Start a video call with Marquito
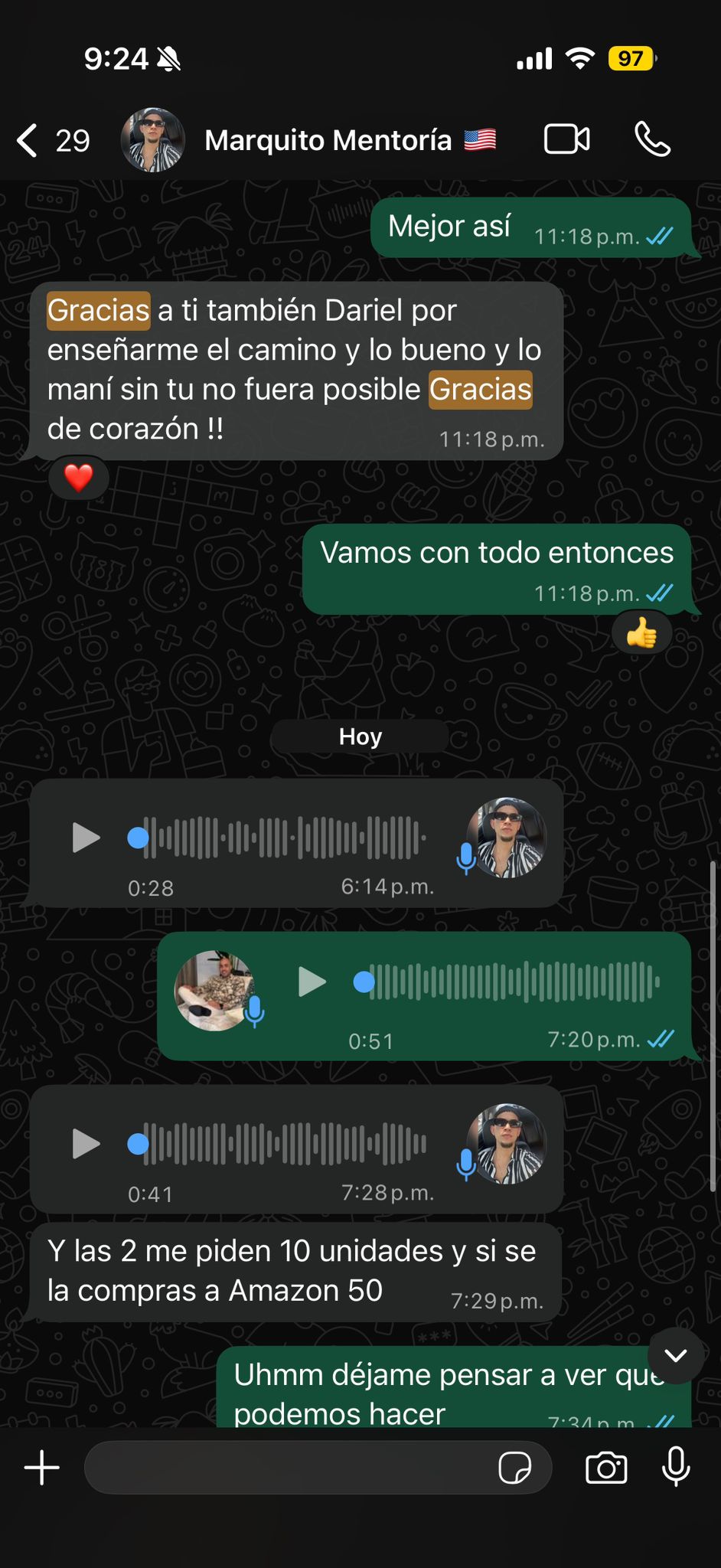The image size is (721, 1568). pos(566,140)
